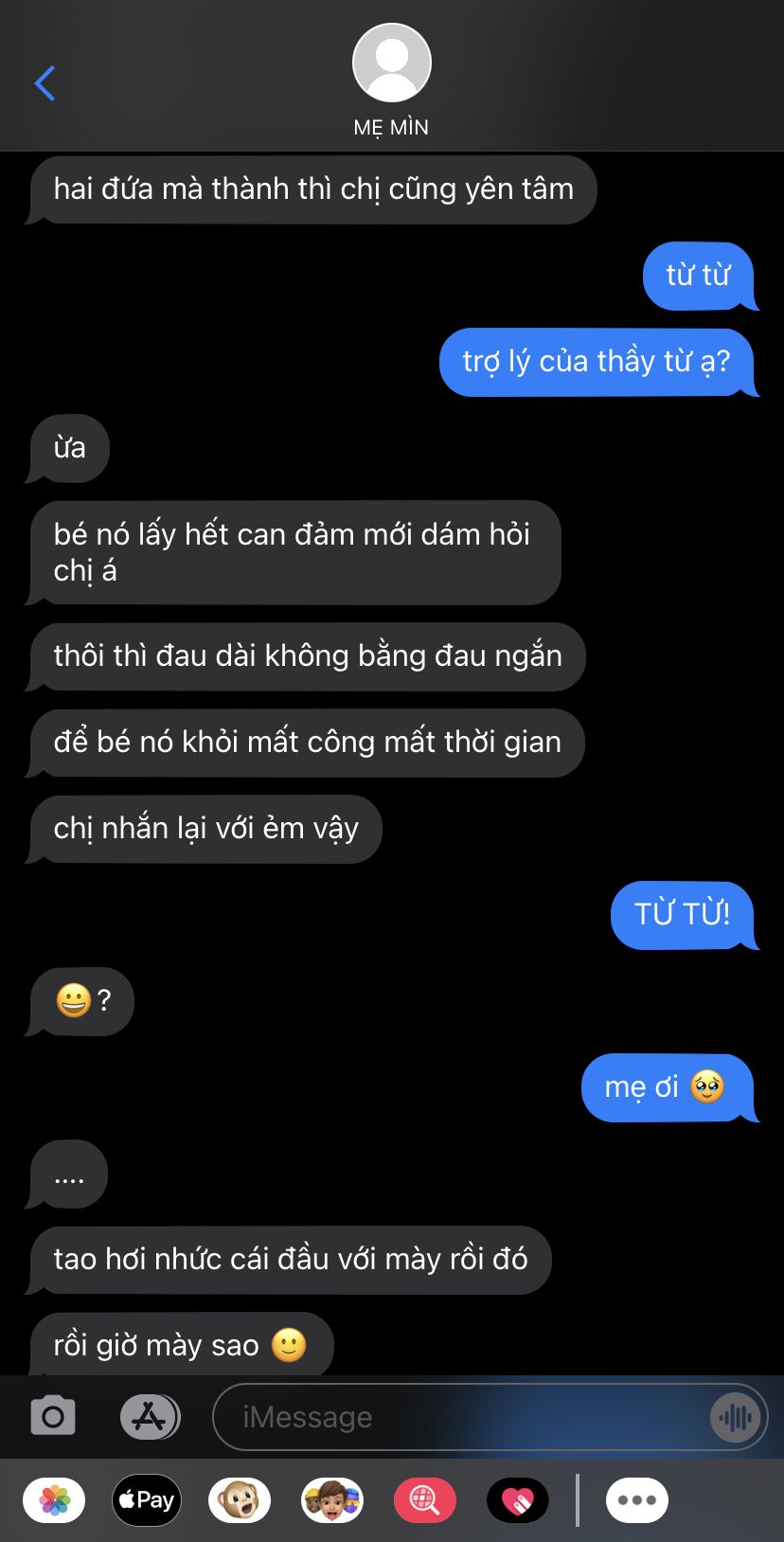Image resolution: width=784 pixels, height=1542 pixels.
Task: Open the Animoji monkey app
Action: click(x=240, y=1500)
